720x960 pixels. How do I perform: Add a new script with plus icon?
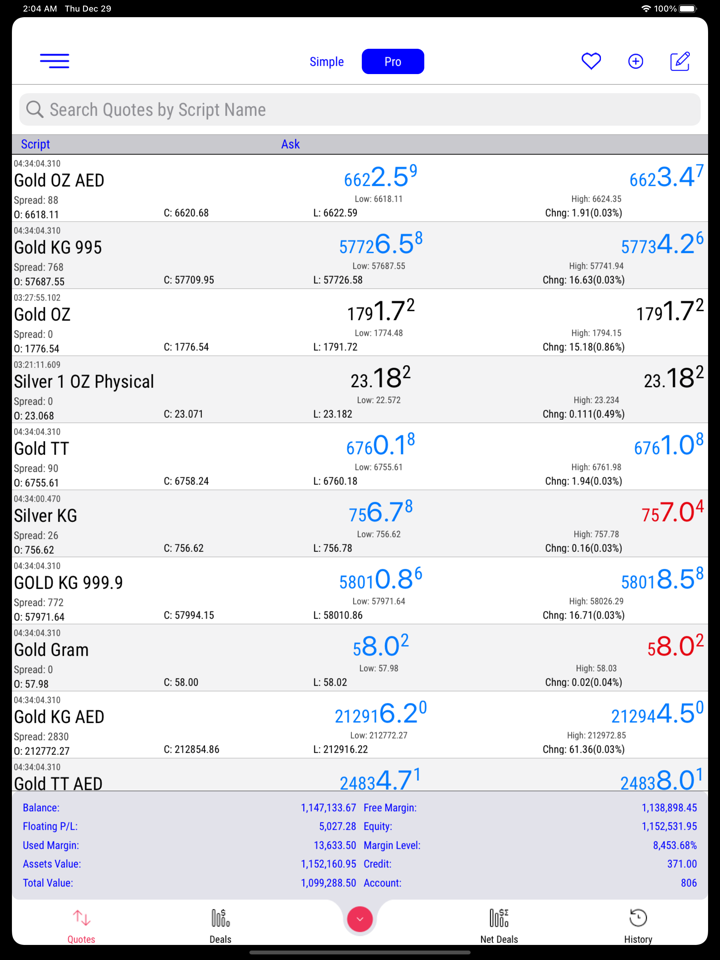(x=635, y=62)
